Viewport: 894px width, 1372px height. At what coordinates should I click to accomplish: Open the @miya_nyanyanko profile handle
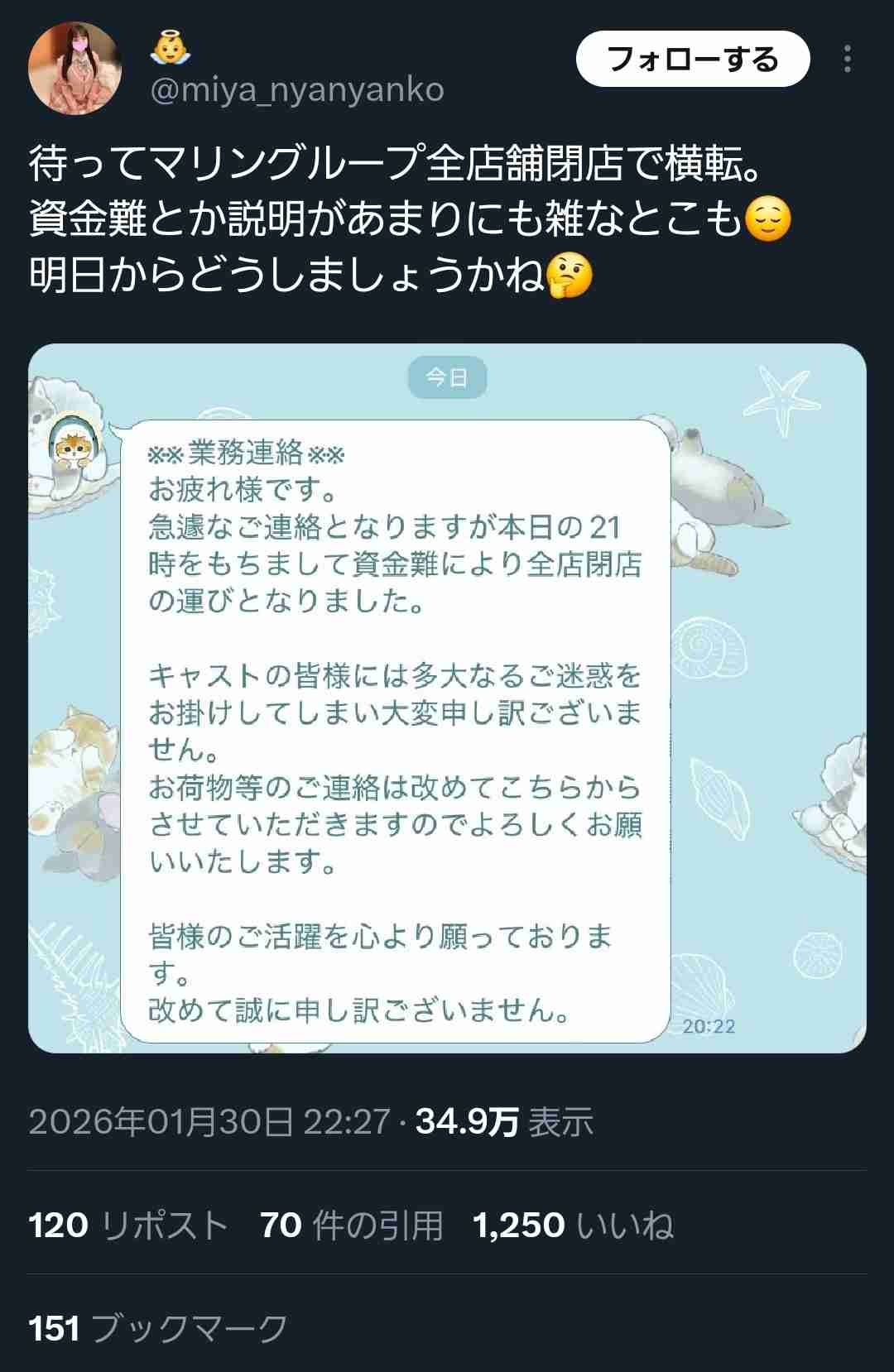pos(296,89)
